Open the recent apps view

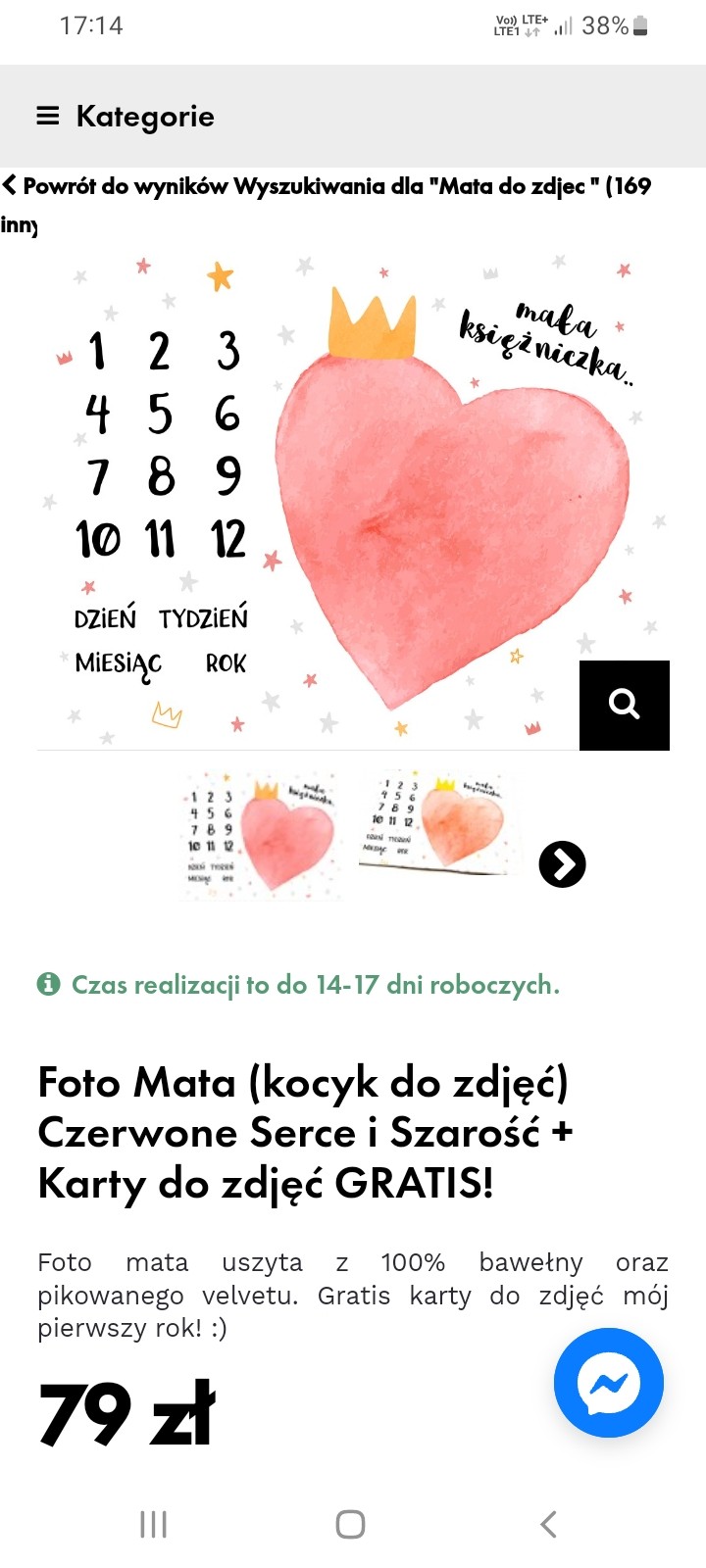(153, 1524)
